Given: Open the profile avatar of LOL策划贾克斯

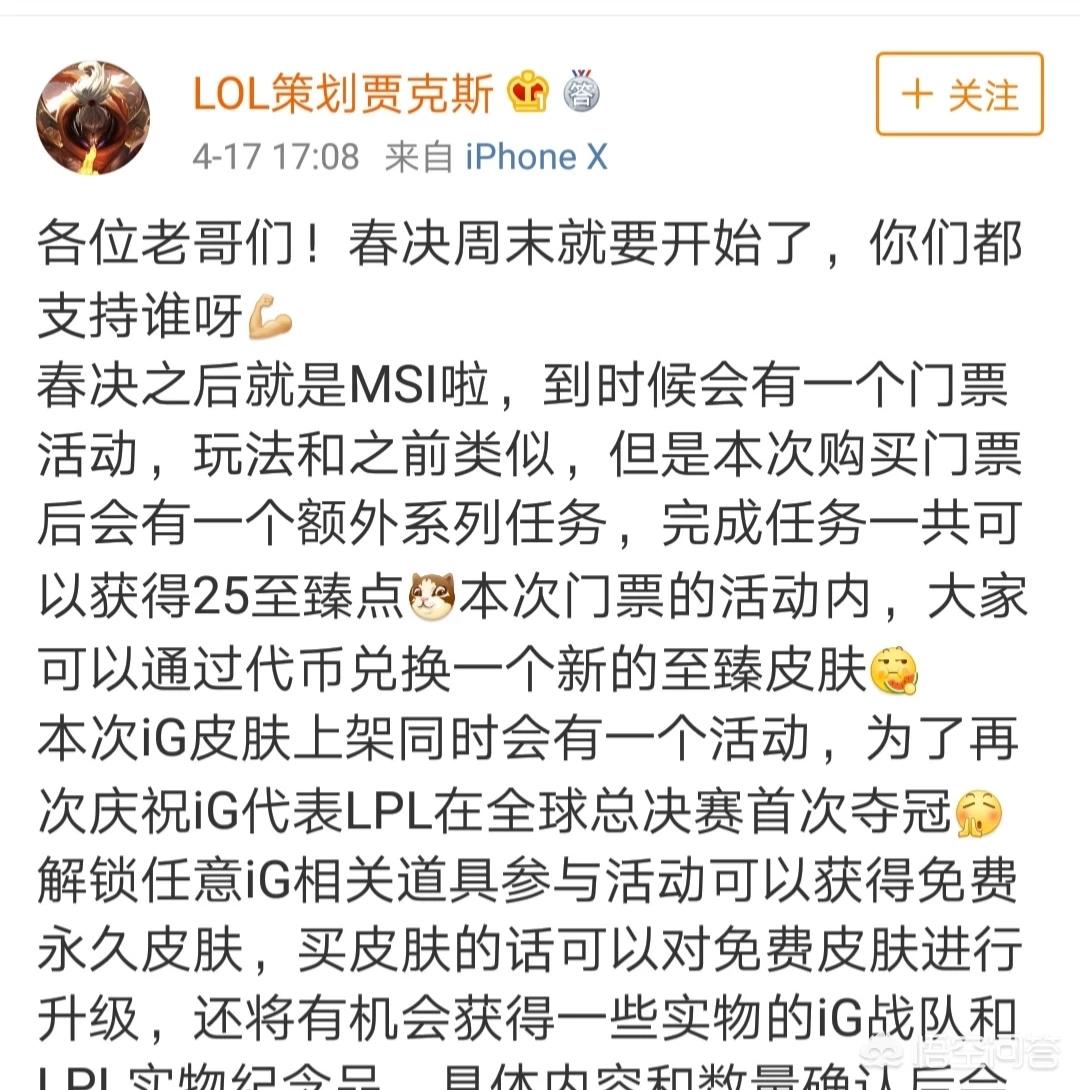Looking at the screenshot, I should (x=93, y=117).
